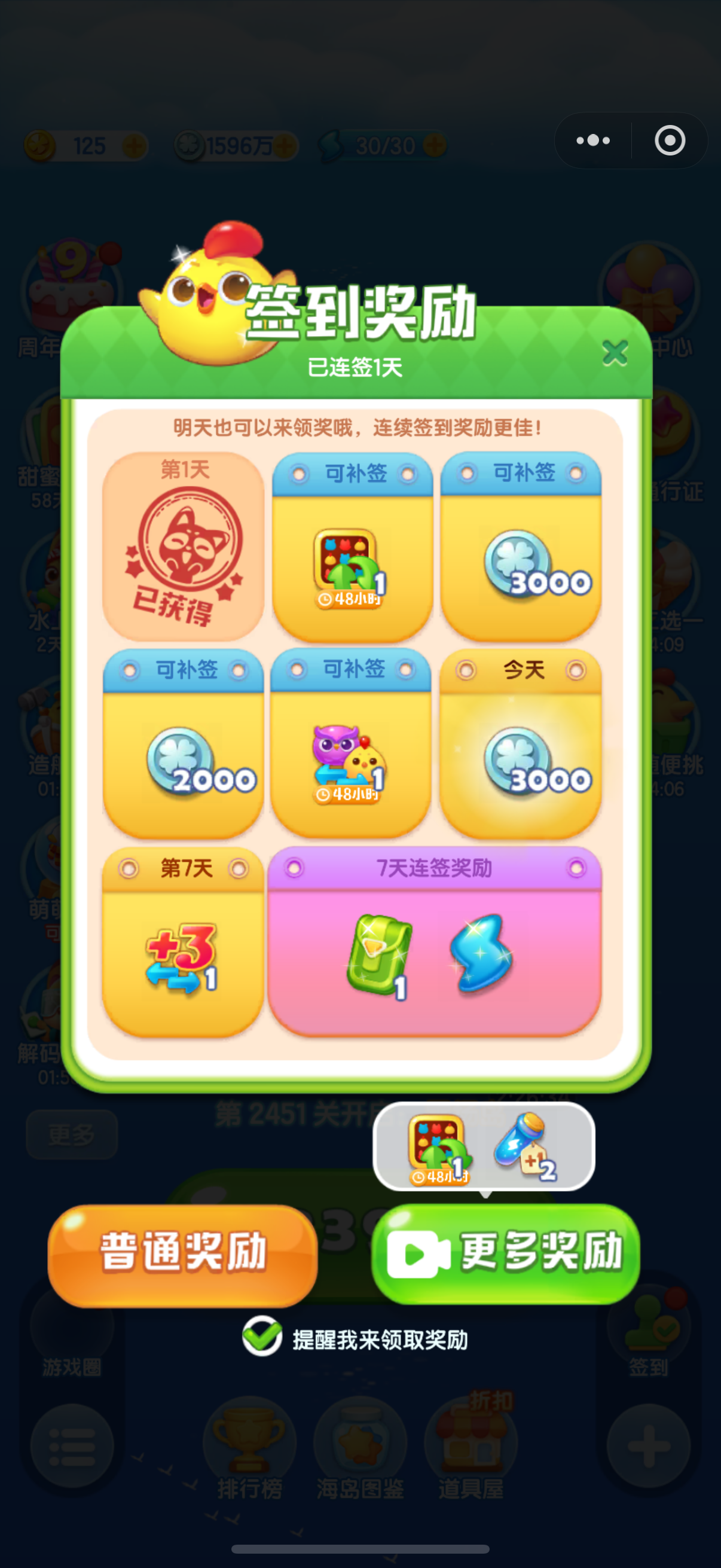
Task: Claim the 普通奖励 reward
Action: [182, 1254]
